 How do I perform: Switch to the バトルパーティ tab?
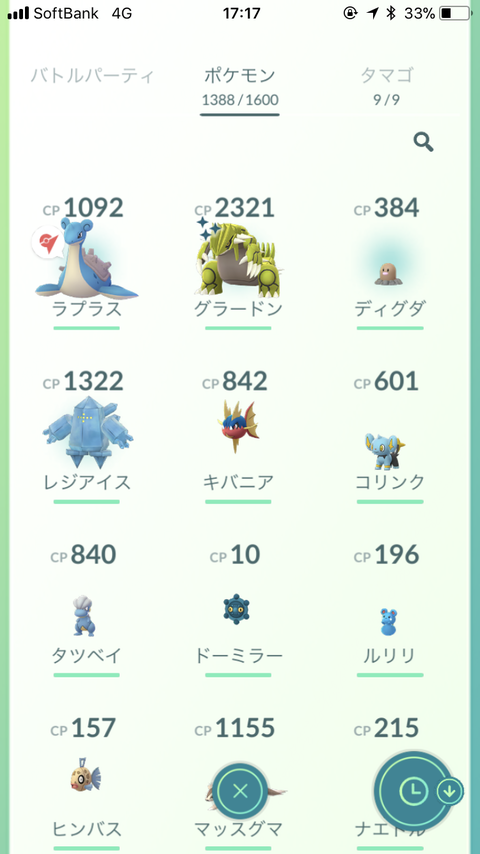pyautogui.click(x=92, y=75)
